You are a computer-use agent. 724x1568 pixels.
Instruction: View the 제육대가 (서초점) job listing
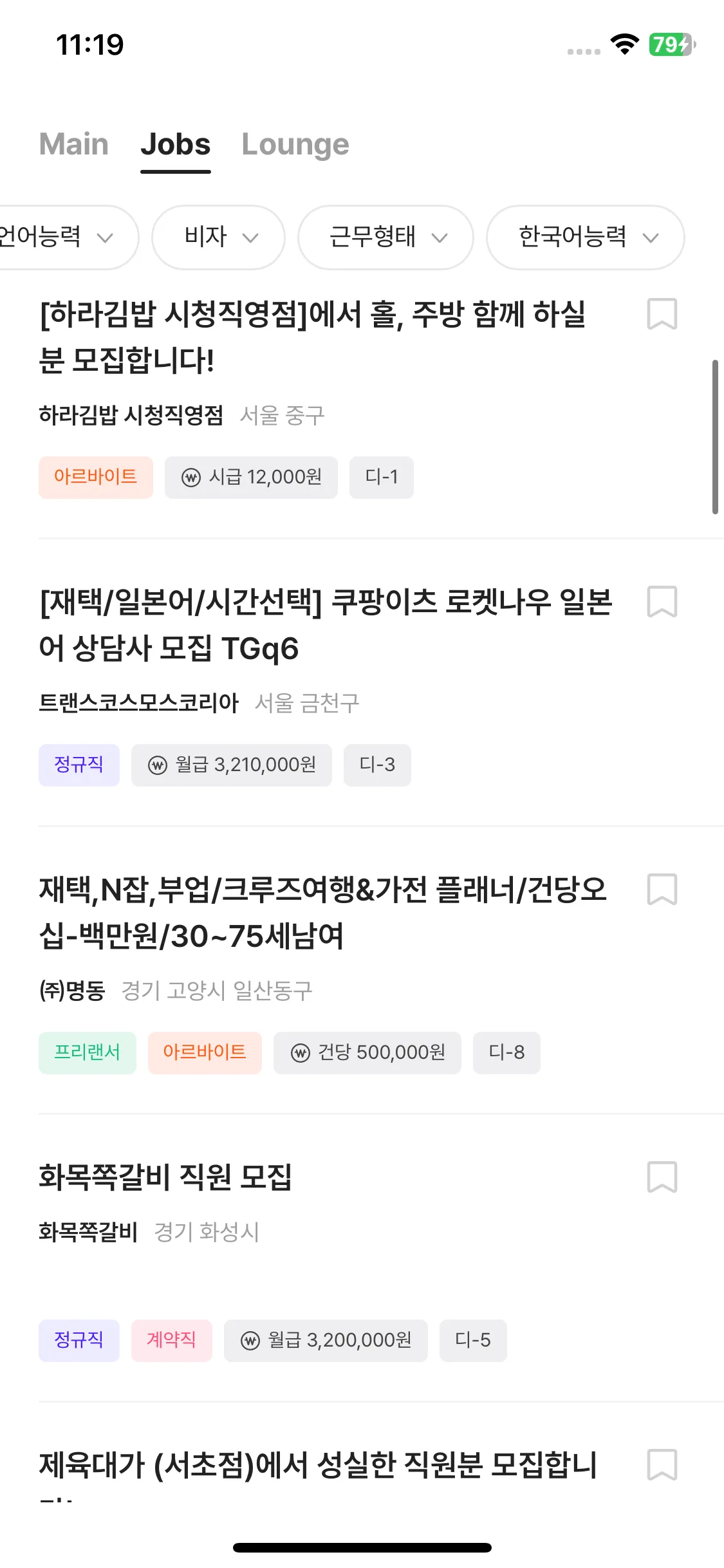click(x=318, y=1465)
